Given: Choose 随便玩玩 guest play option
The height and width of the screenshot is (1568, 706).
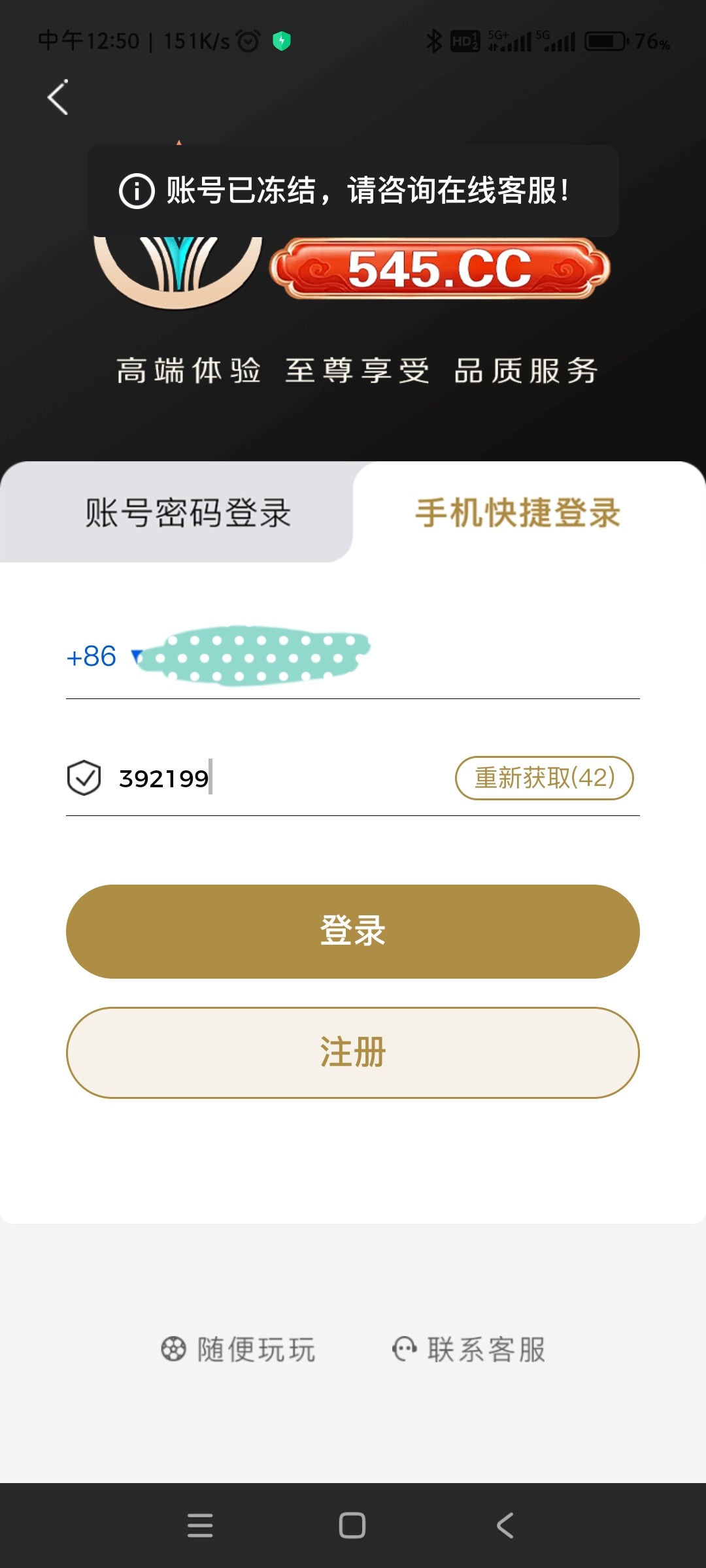Looking at the screenshot, I should point(239,1349).
